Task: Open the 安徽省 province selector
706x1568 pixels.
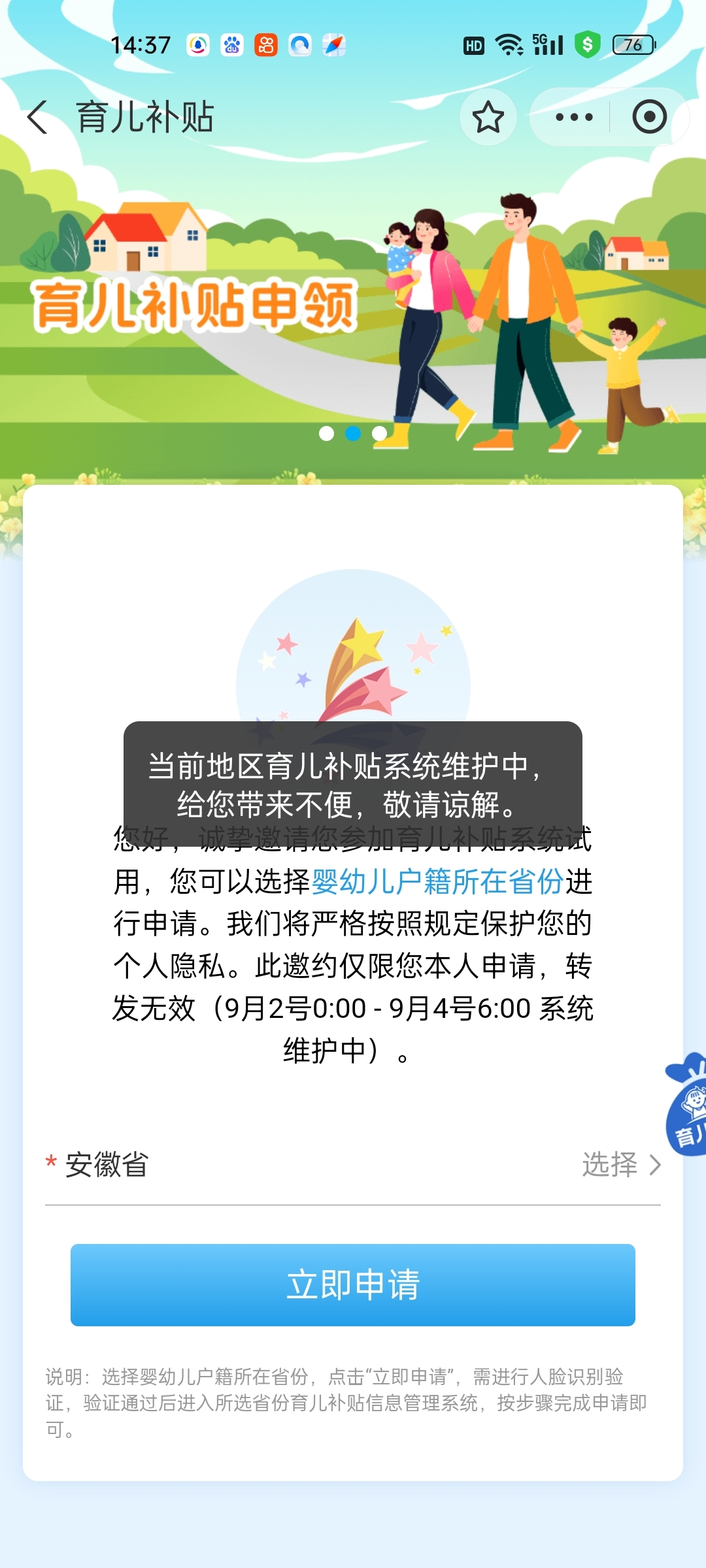Action: click(621, 1165)
